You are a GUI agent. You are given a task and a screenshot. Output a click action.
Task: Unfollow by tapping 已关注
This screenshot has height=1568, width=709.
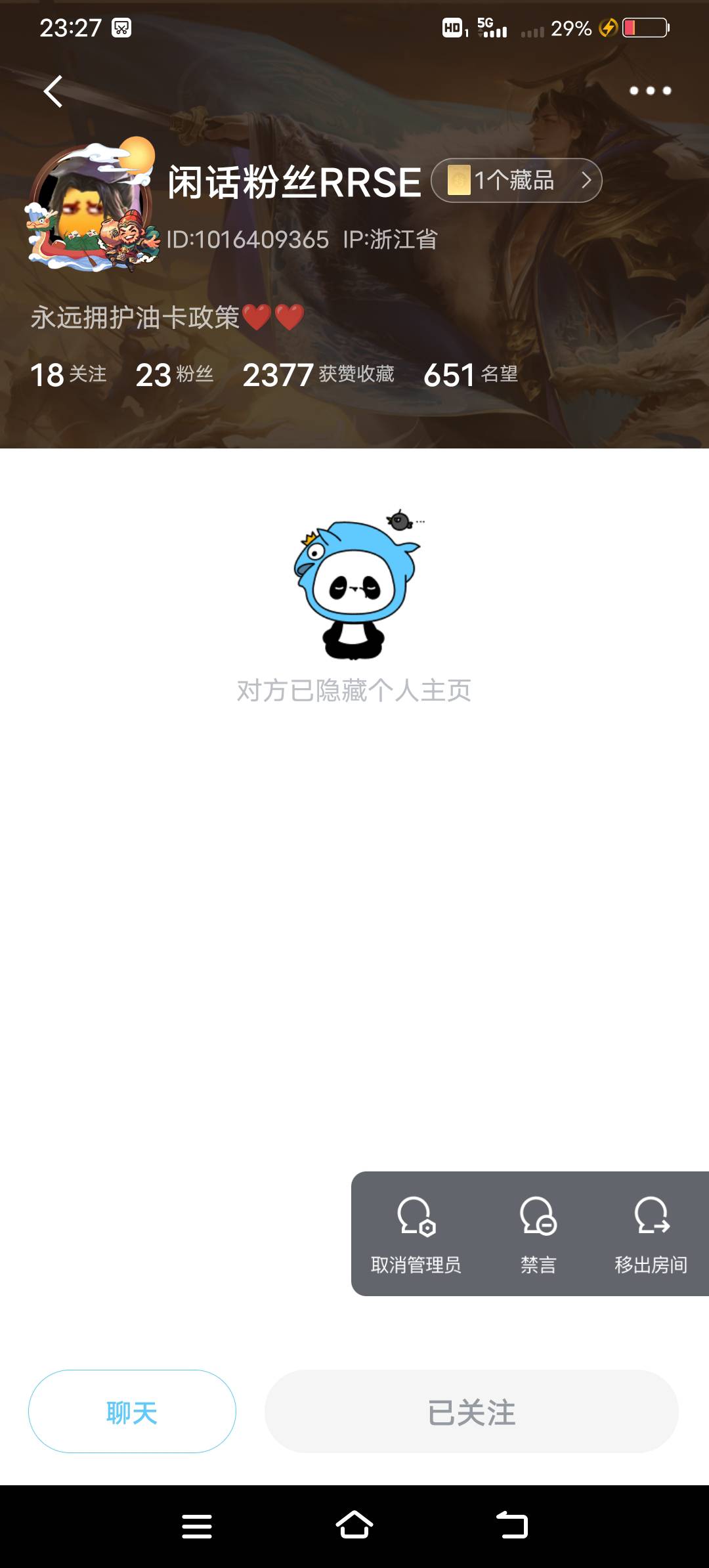[x=471, y=1412]
